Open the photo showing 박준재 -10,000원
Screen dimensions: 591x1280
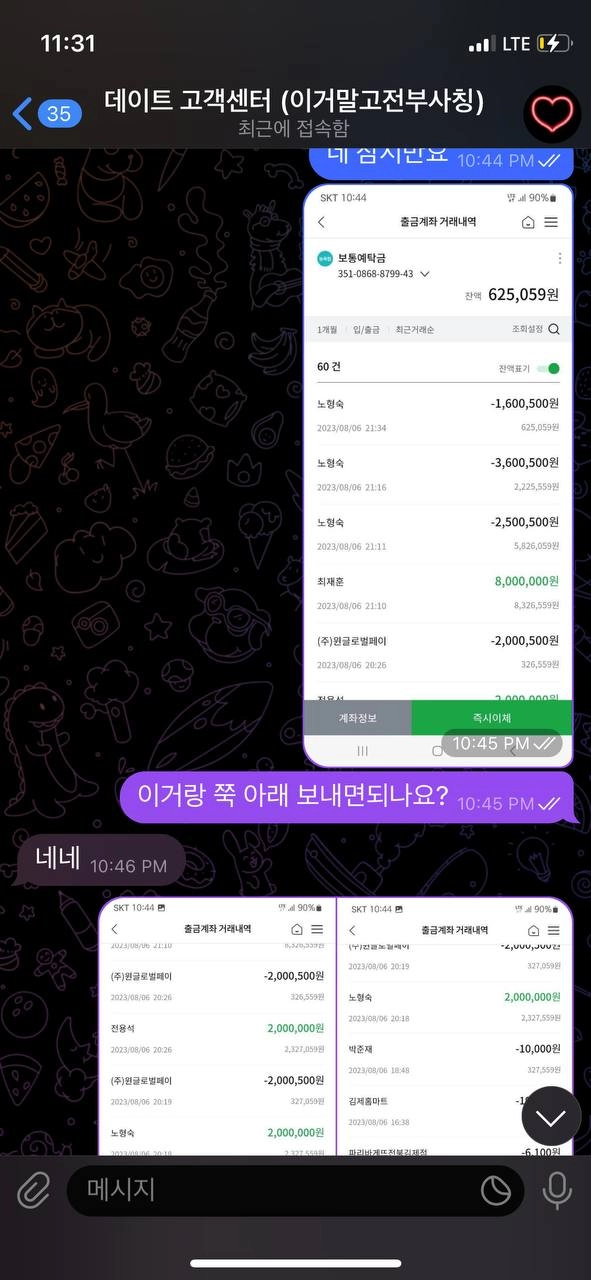pyautogui.click(x=455, y=1026)
